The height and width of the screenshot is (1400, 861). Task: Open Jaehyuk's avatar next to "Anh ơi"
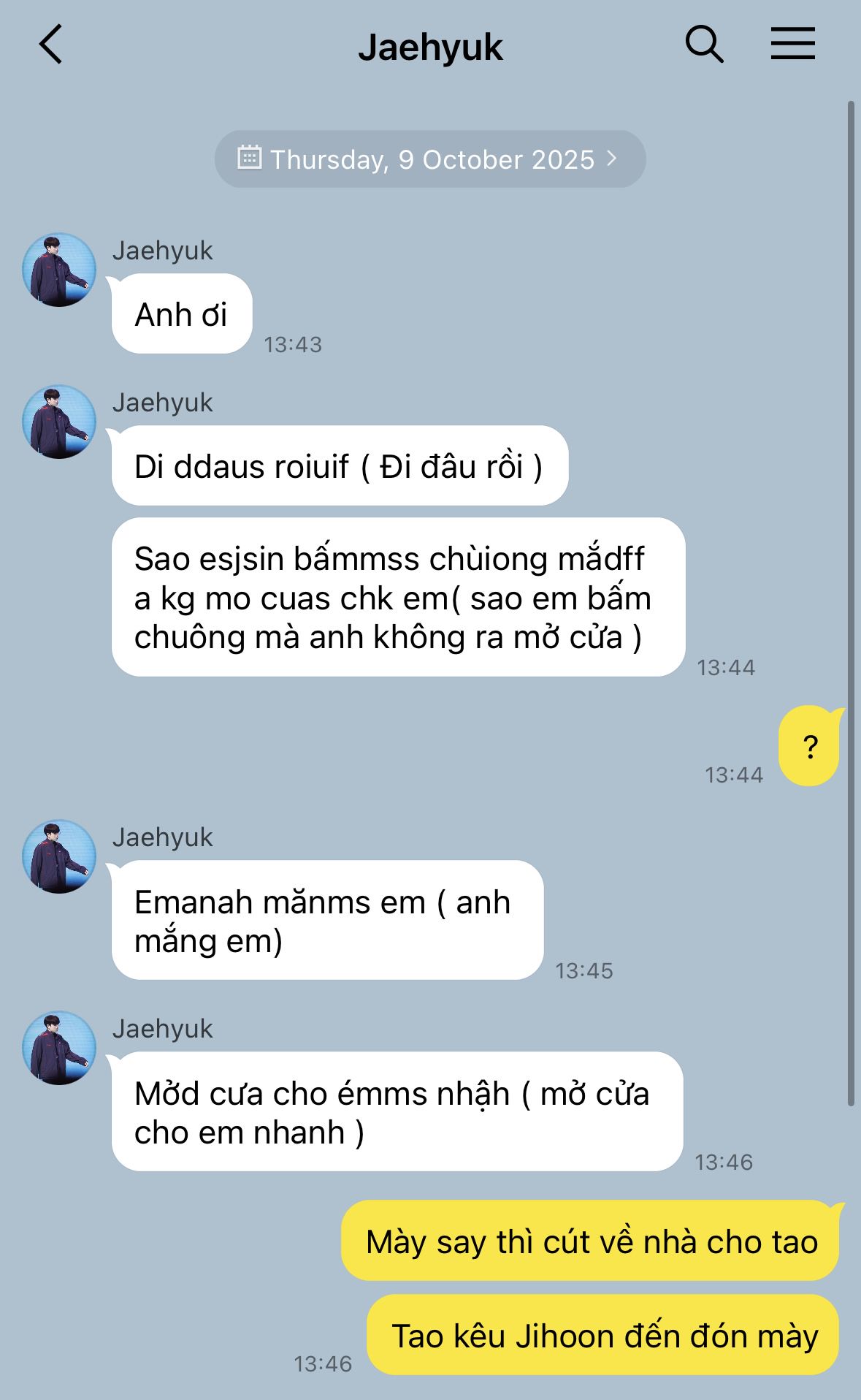tap(59, 270)
